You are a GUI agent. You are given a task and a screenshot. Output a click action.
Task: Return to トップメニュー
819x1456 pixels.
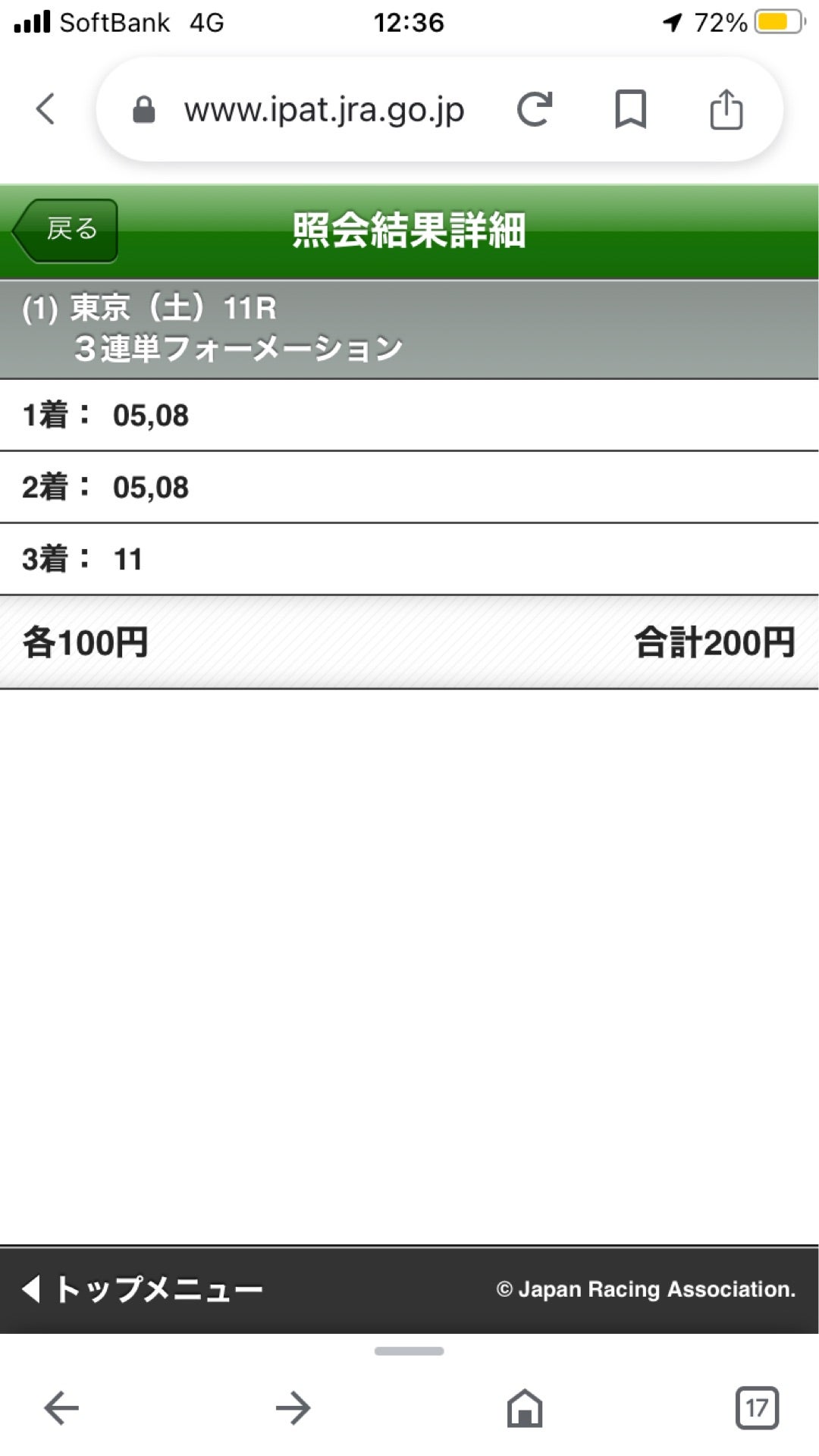(x=142, y=1288)
